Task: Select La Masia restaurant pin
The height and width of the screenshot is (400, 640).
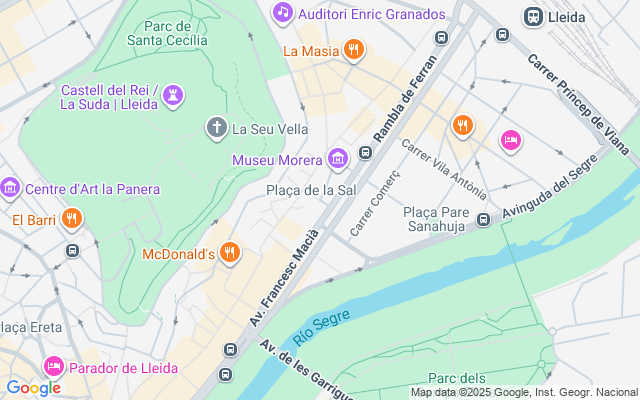Action: (352, 49)
